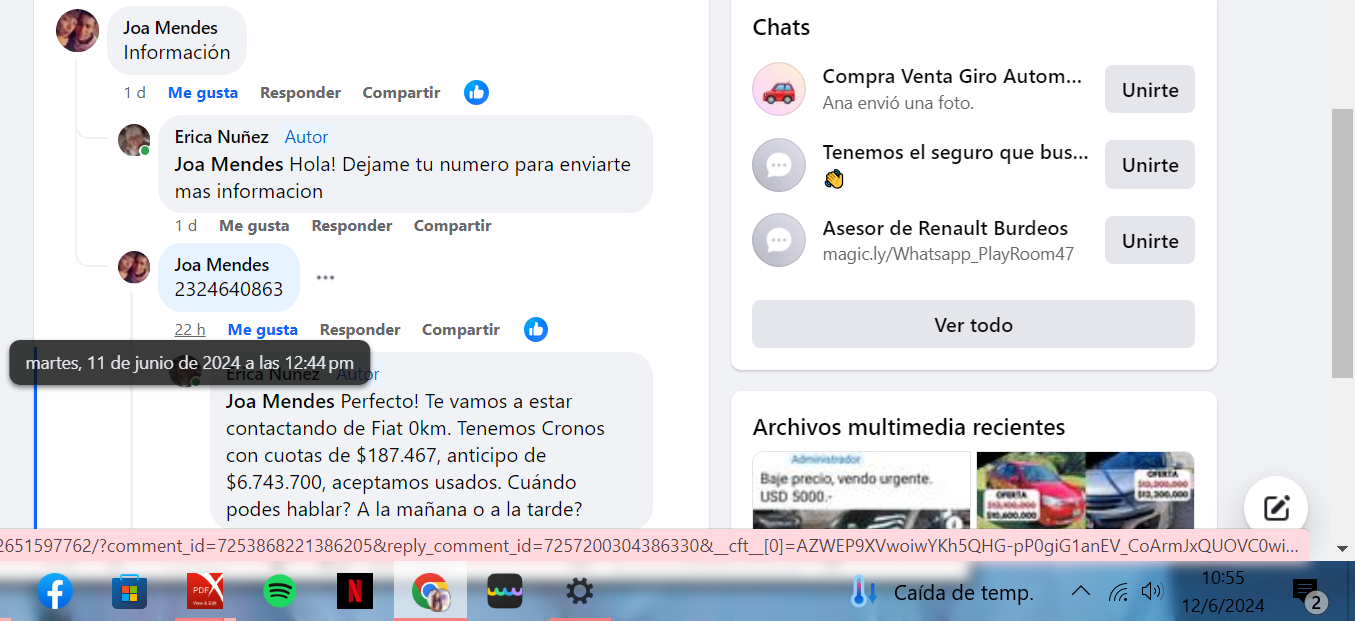This screenshot has width=1355, height=621.
Task: Open the Spotify app in the taskbar
Action: (279, 592)
